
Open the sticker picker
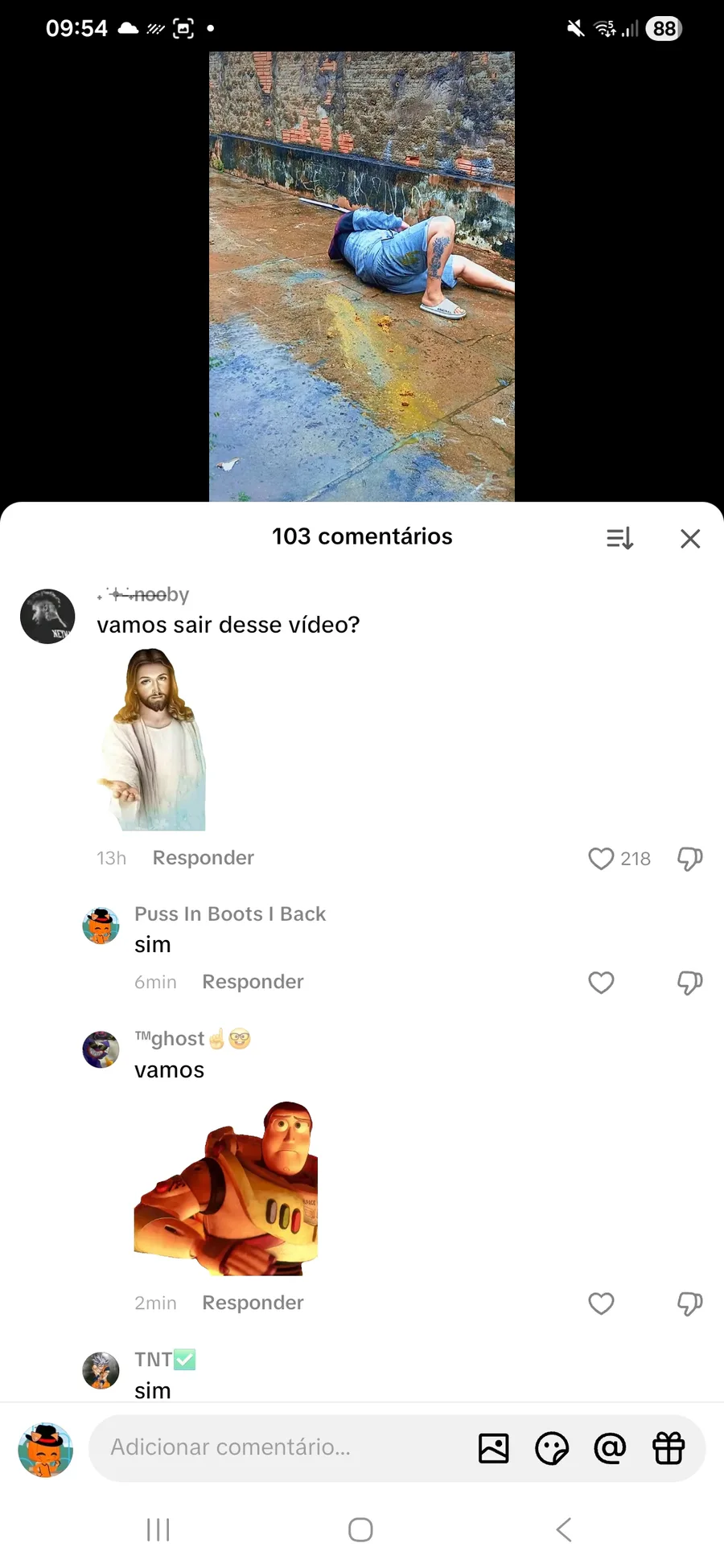552,1448
